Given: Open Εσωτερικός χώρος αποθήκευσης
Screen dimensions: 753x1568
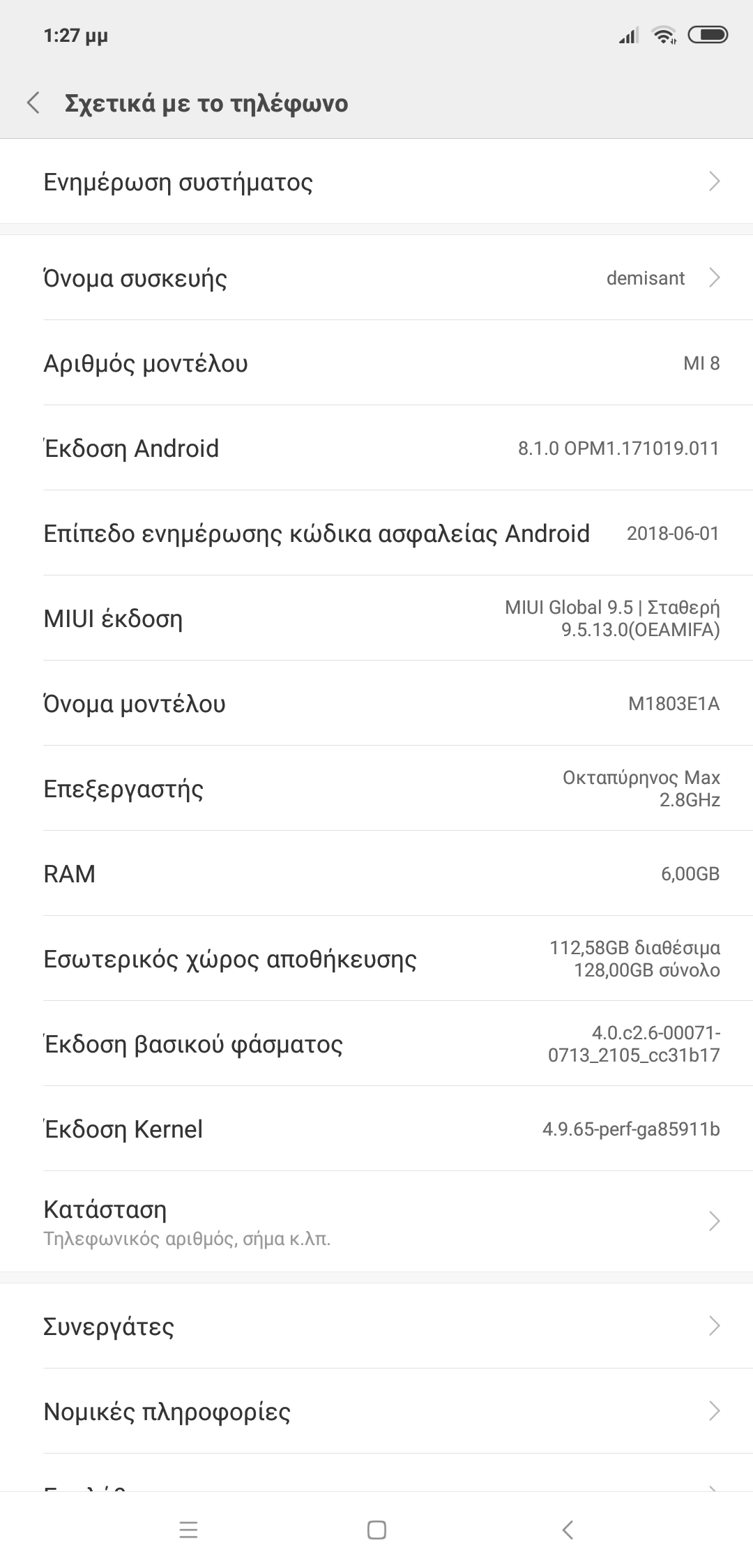Looking at the screenshot, I should tap(376, 958).
